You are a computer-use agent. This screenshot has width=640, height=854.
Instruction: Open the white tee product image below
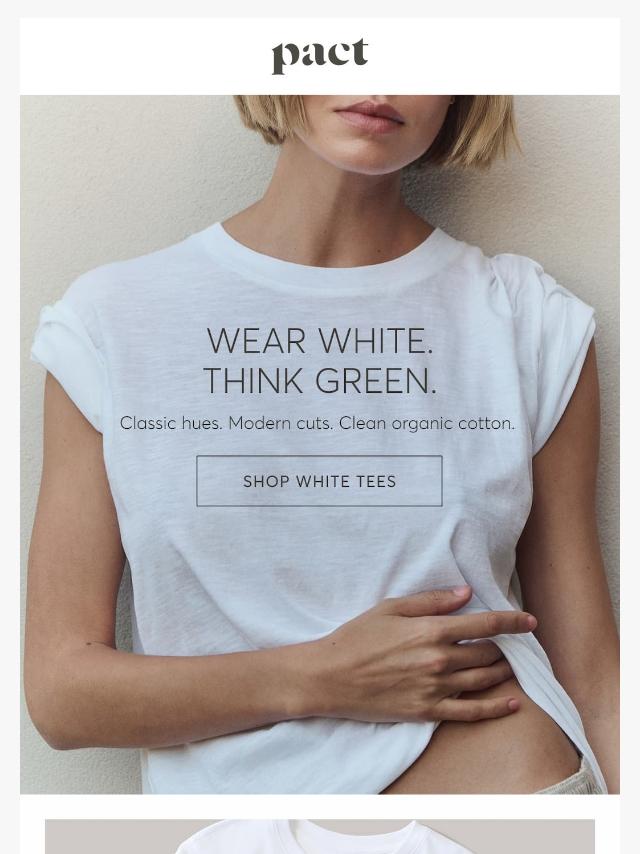tap(320, 837)
